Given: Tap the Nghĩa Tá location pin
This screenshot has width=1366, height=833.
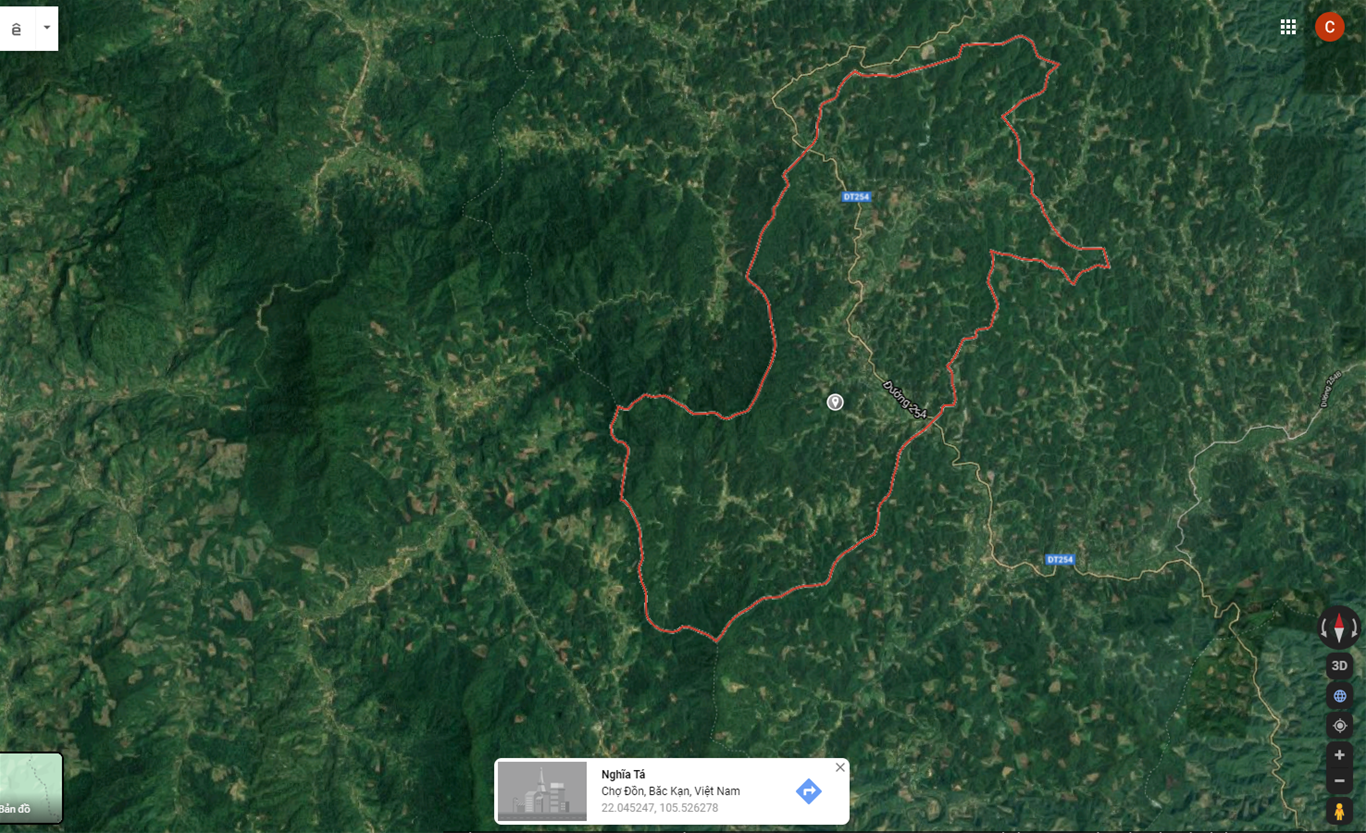Looking at the screenshot, I should (835, 402).
